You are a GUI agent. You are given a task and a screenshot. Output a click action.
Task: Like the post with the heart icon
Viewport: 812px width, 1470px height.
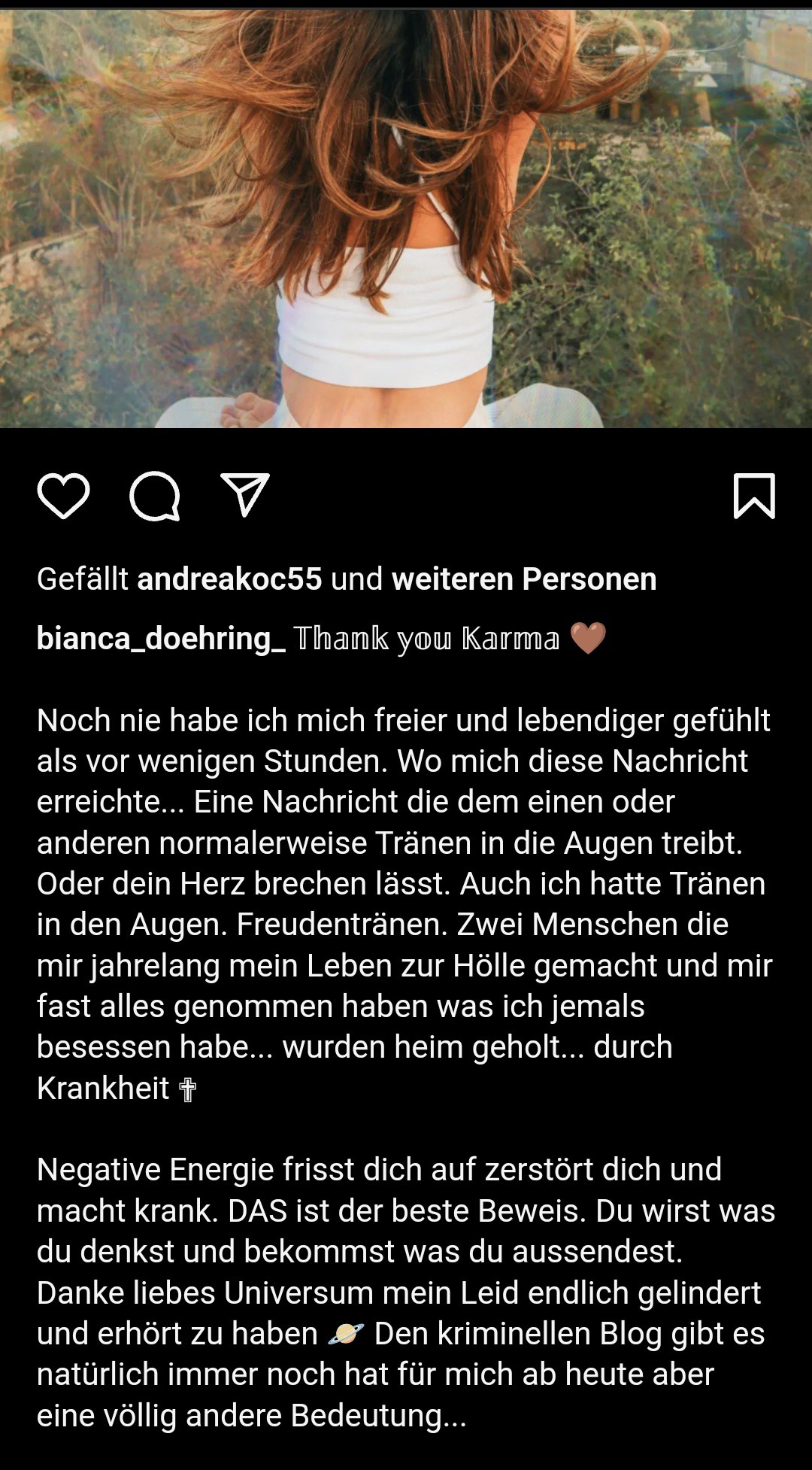coord(63,497)
